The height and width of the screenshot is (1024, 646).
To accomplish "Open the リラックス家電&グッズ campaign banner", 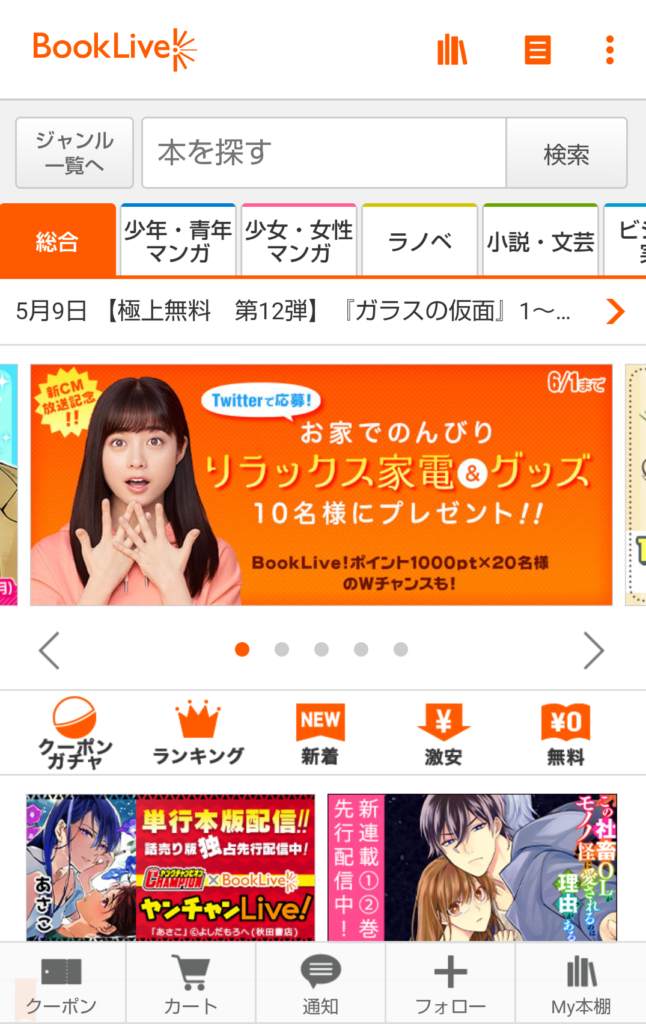I will (321, 485).
